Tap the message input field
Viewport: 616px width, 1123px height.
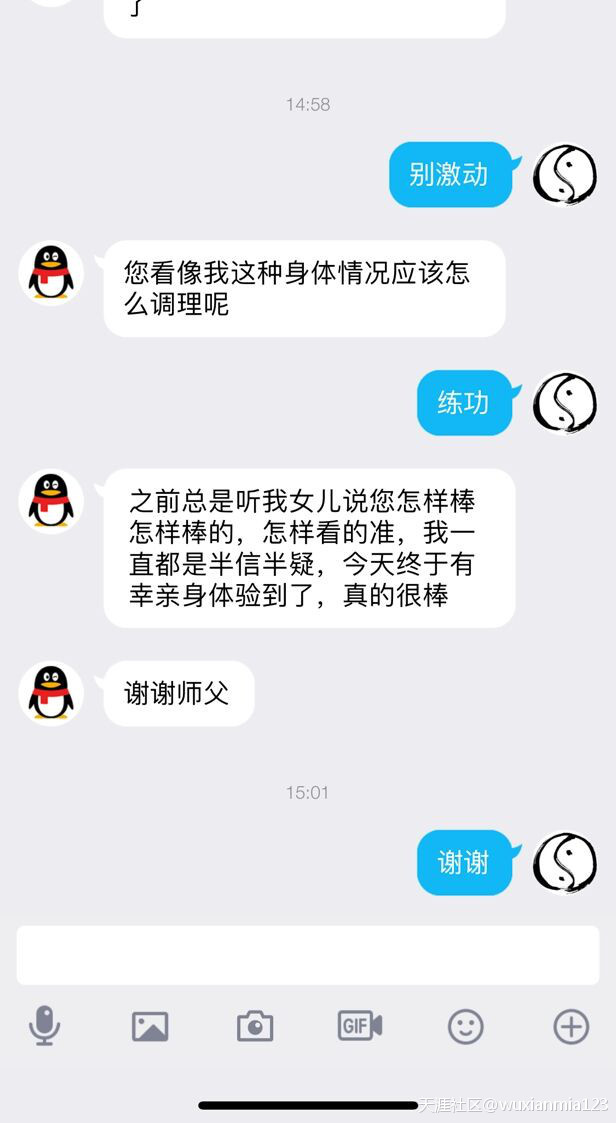point(307,955)
